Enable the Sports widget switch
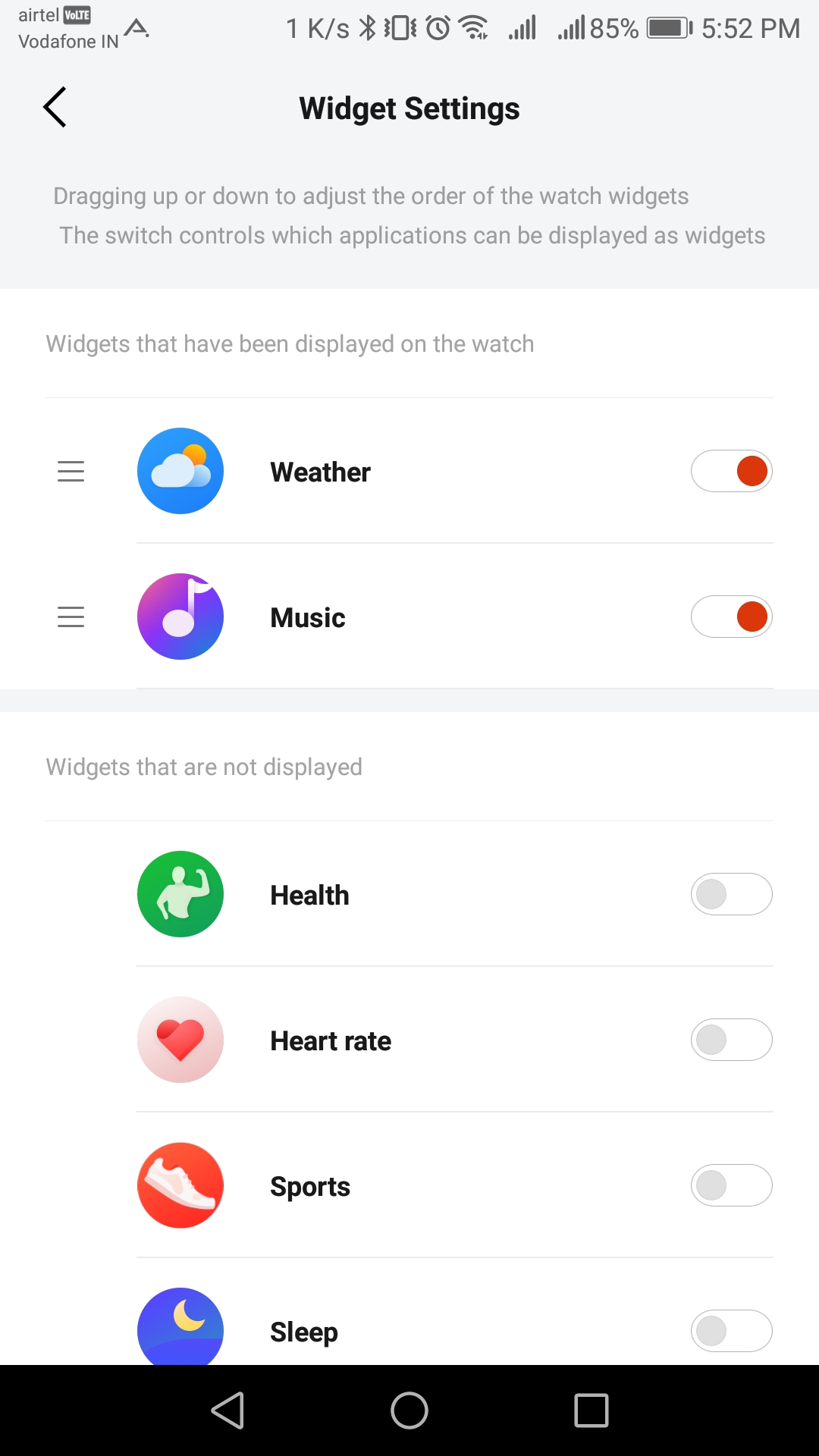The image size is (819, 1456). tap(731, 1185)
